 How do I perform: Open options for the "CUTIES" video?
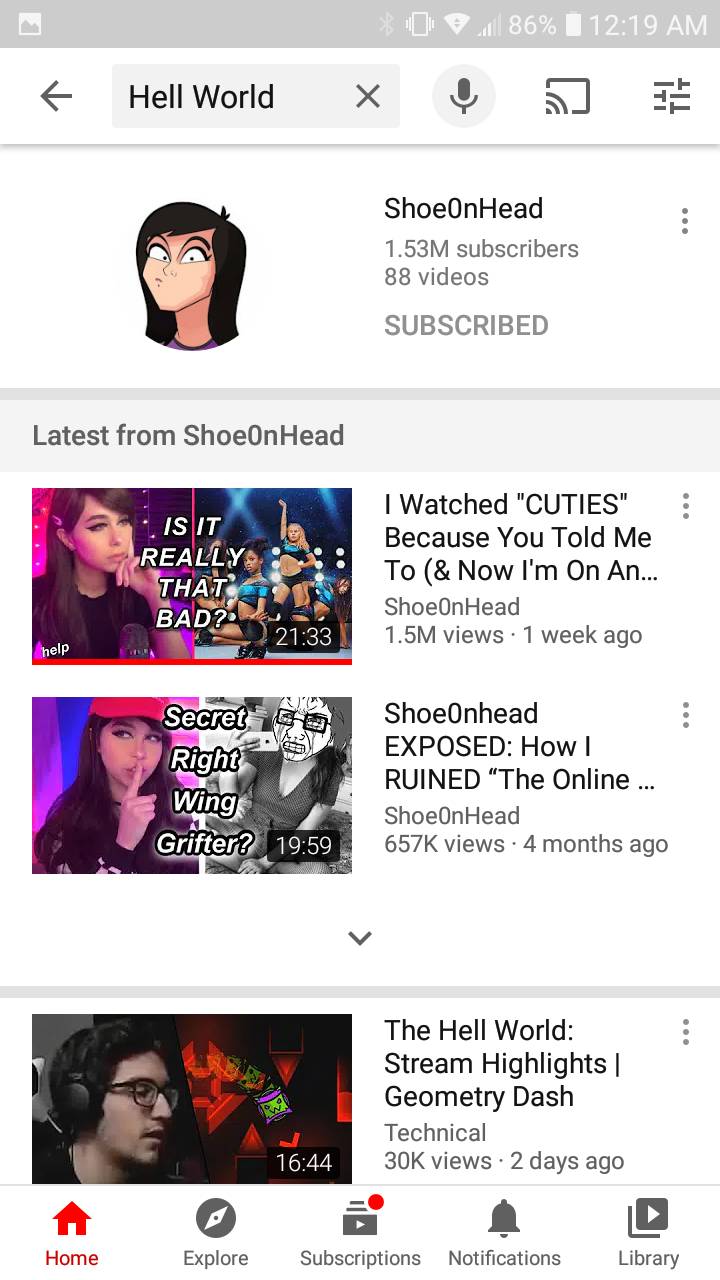pyautogui.click(x=685, y=506)
